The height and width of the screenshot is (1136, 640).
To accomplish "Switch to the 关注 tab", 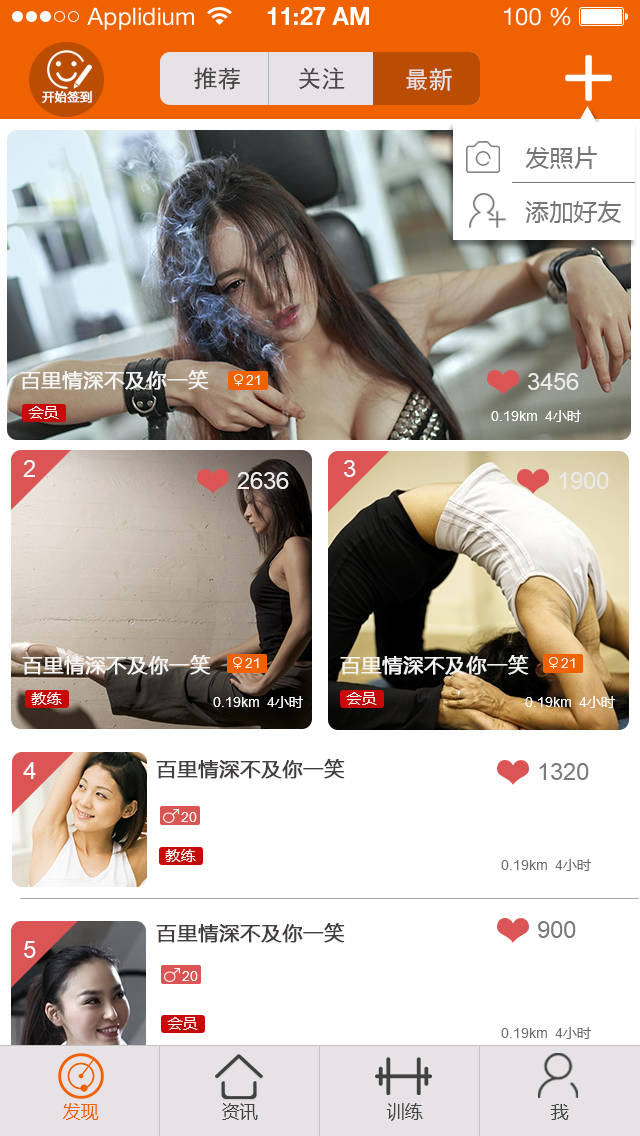I will click(321, 79).
